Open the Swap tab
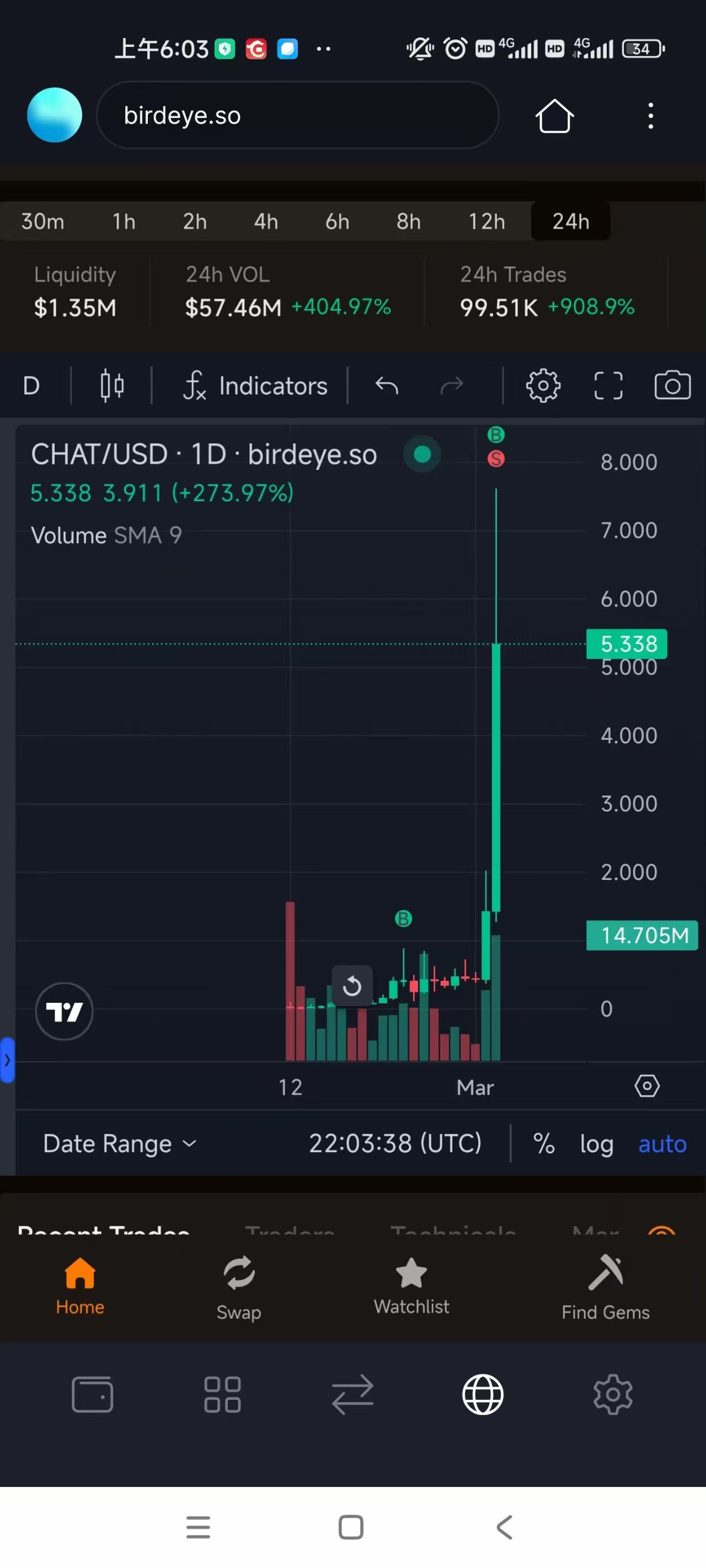706x1568 pixels. (x=239, y=1288)
